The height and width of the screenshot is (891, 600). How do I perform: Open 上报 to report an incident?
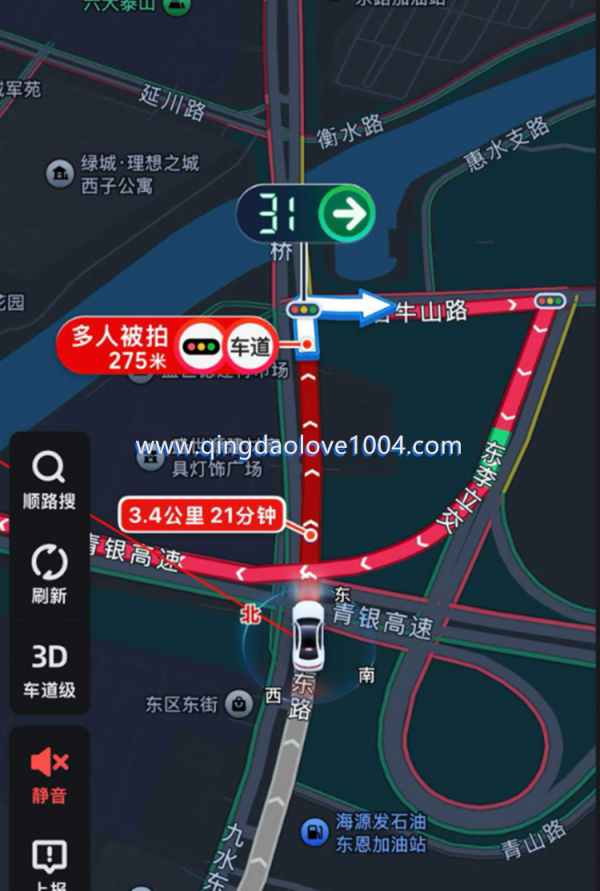coord(48,862)
